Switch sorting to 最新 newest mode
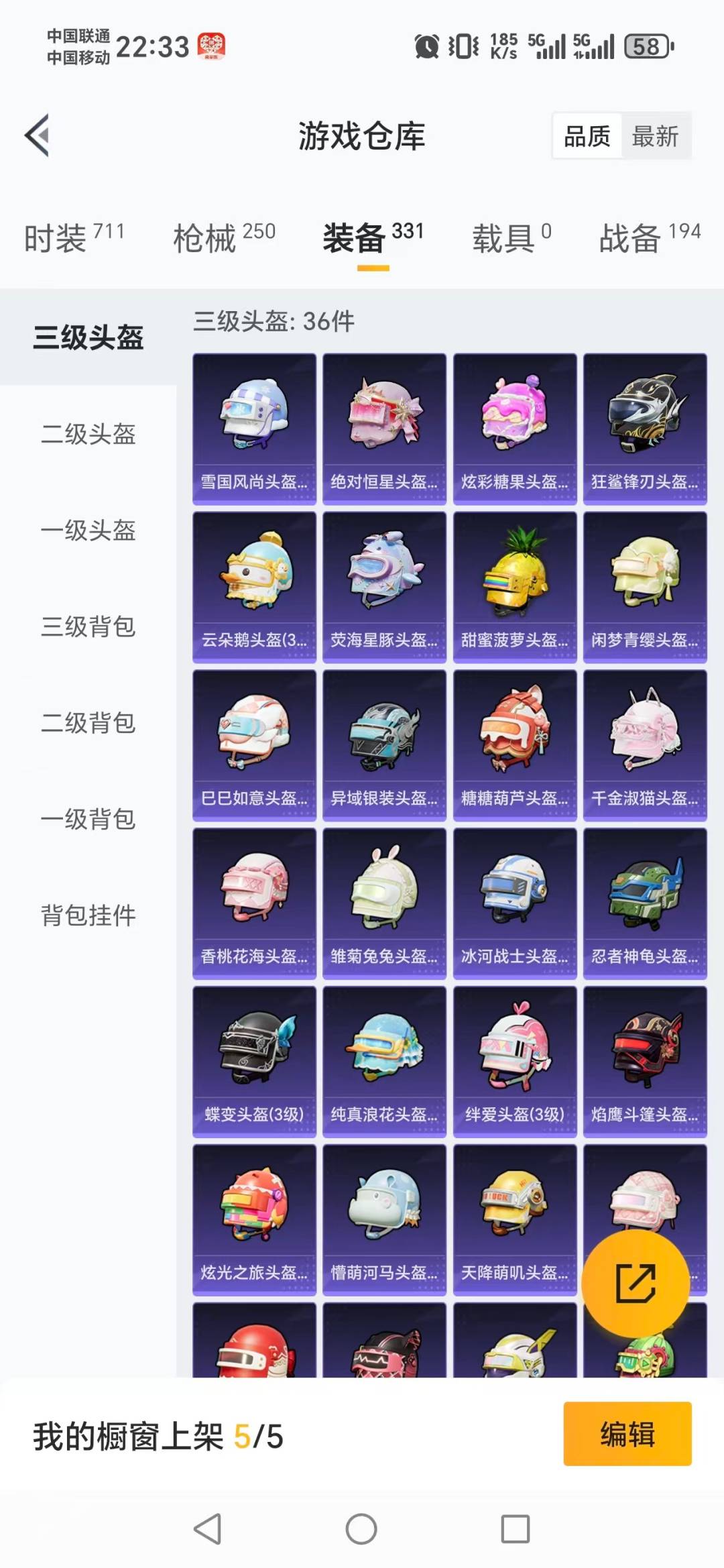Image resolution: width=724 pixels, height=1568 pixels. (657, 135)
